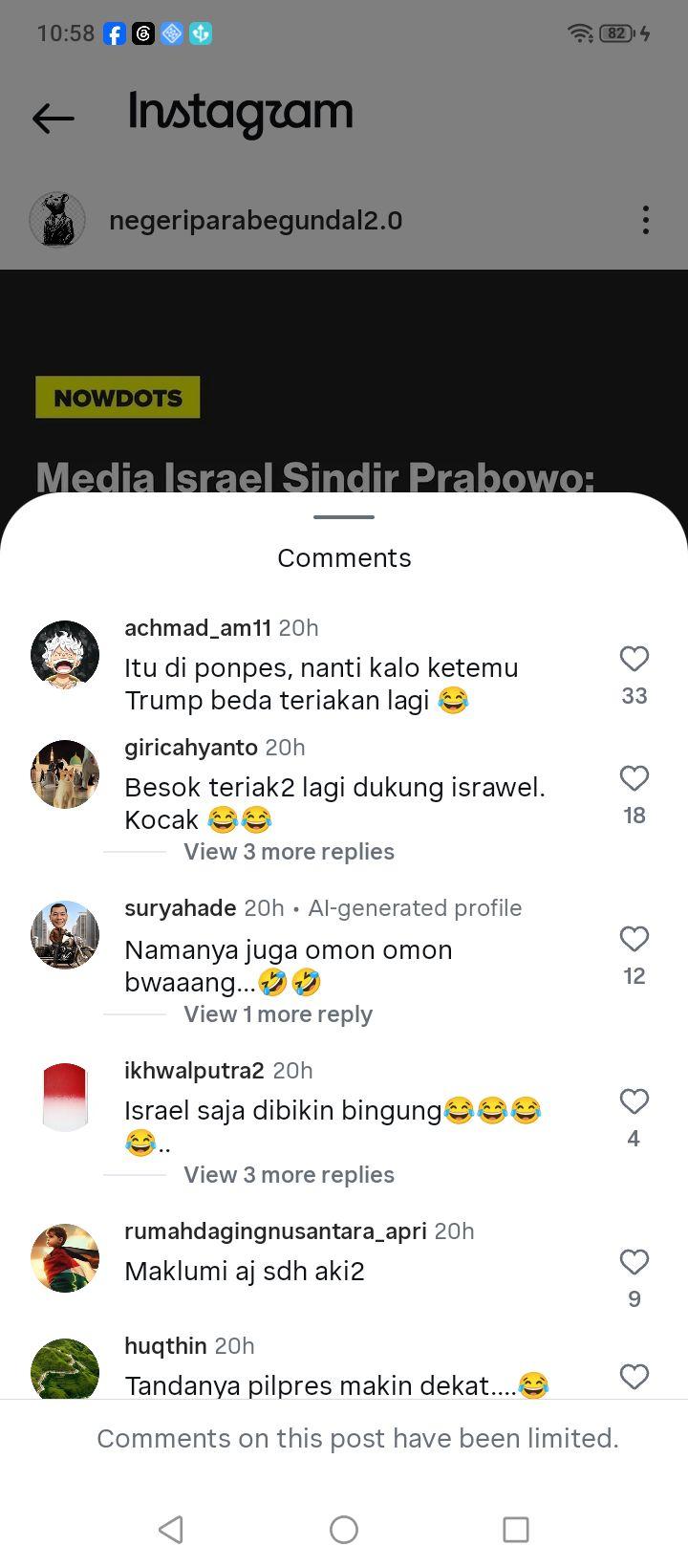Open giricahyanto's username profile
688x1568 pixels.
[191, 748]
